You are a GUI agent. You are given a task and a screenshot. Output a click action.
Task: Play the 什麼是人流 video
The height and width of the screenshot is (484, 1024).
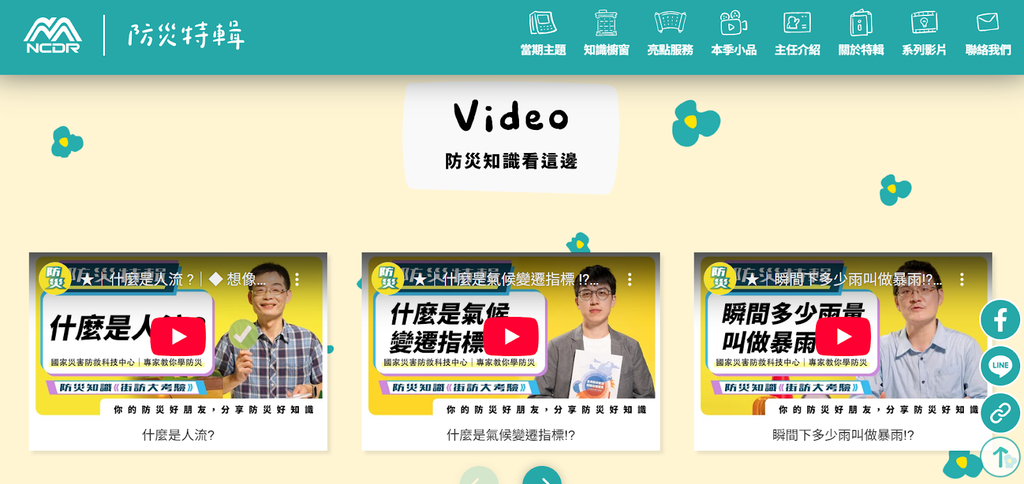(178, 336)
